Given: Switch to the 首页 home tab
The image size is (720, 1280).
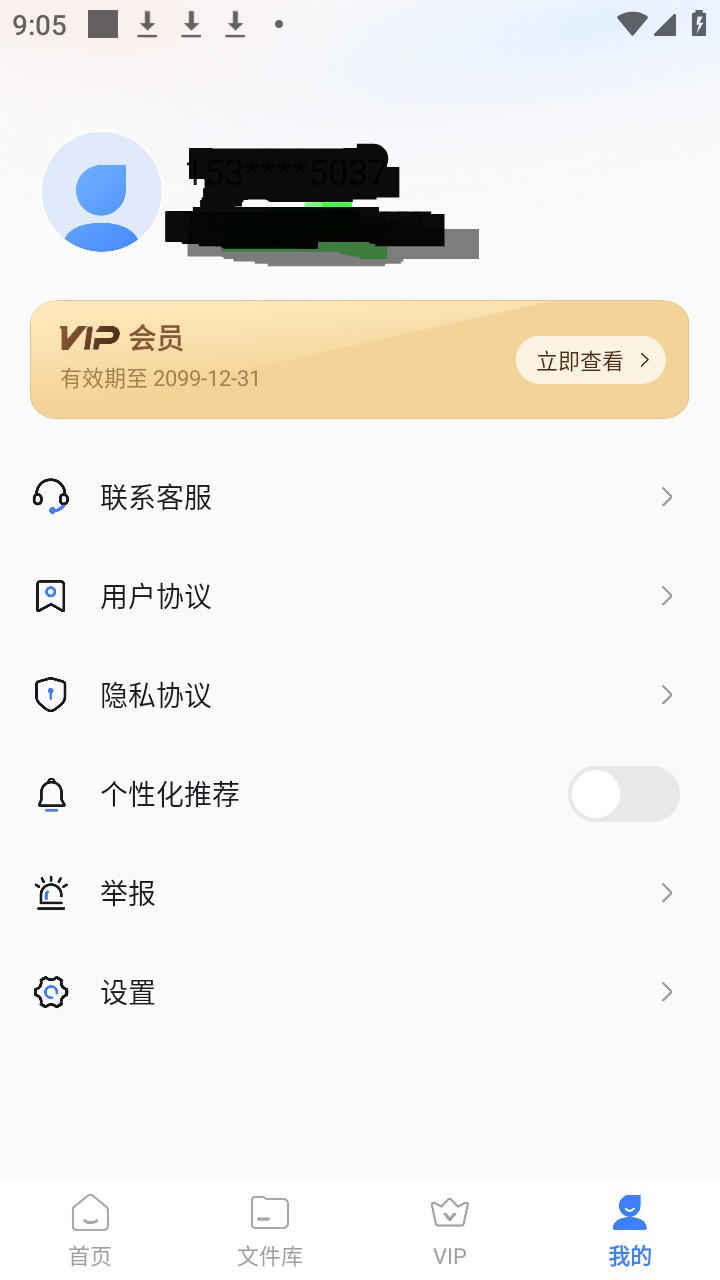Looking at the screenshot, I should (x=90, y=1230).
